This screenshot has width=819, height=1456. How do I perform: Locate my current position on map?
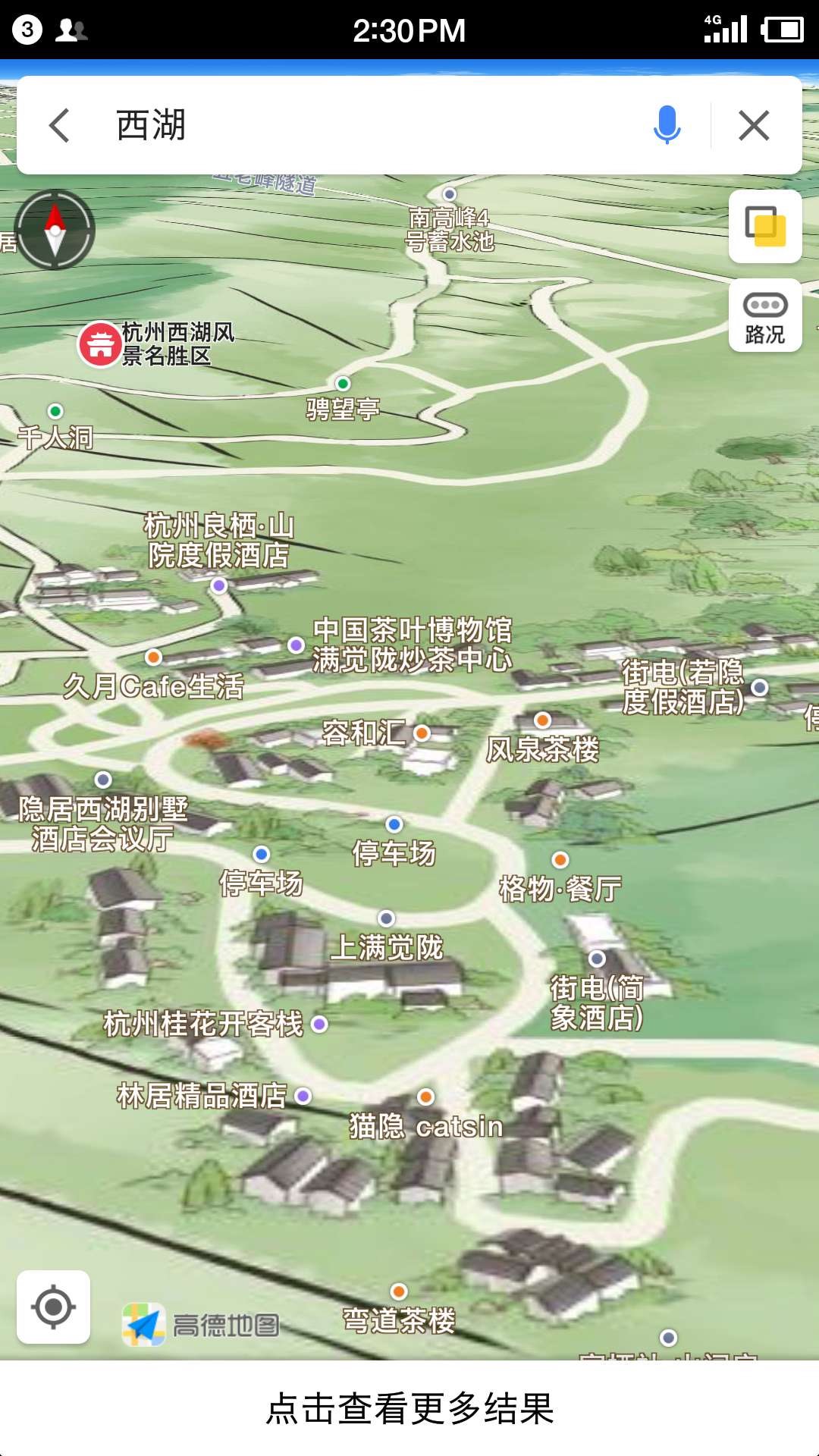click(54, 1307)
